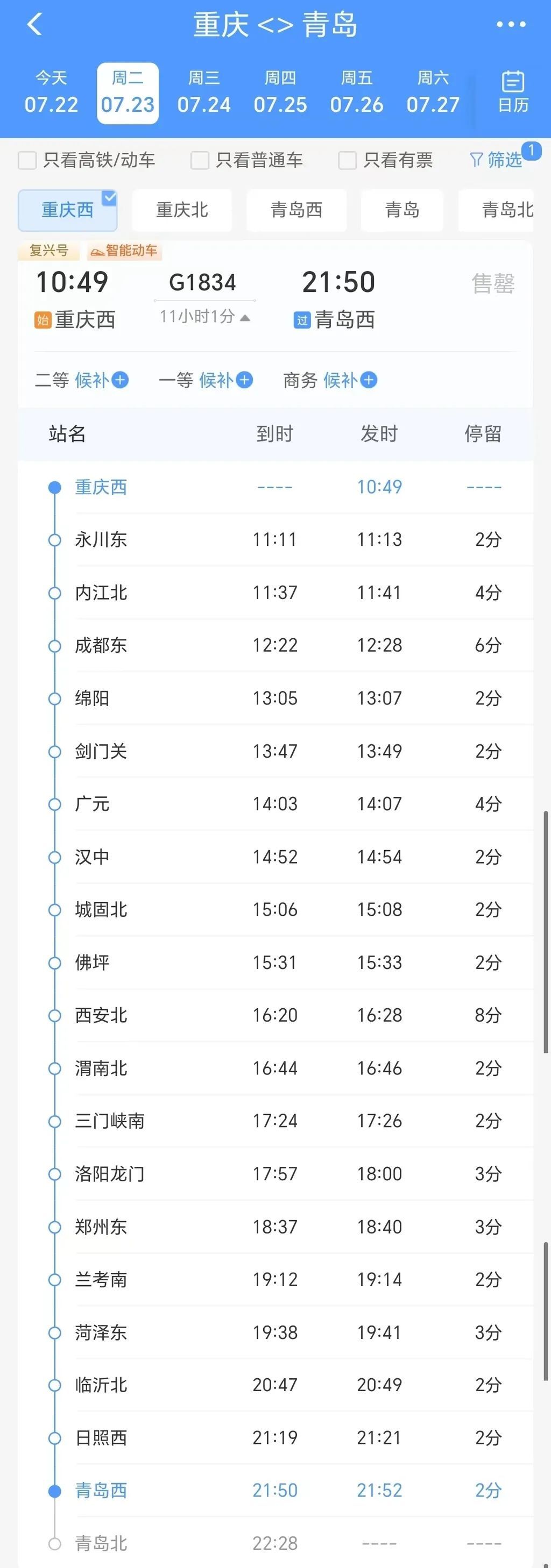Image resolution: width=551 pixels, height=1568 pixels.
Task: Enable the 只看高铁/动车 checkbox
Action: pyautogui.click(x=27, y=160)
